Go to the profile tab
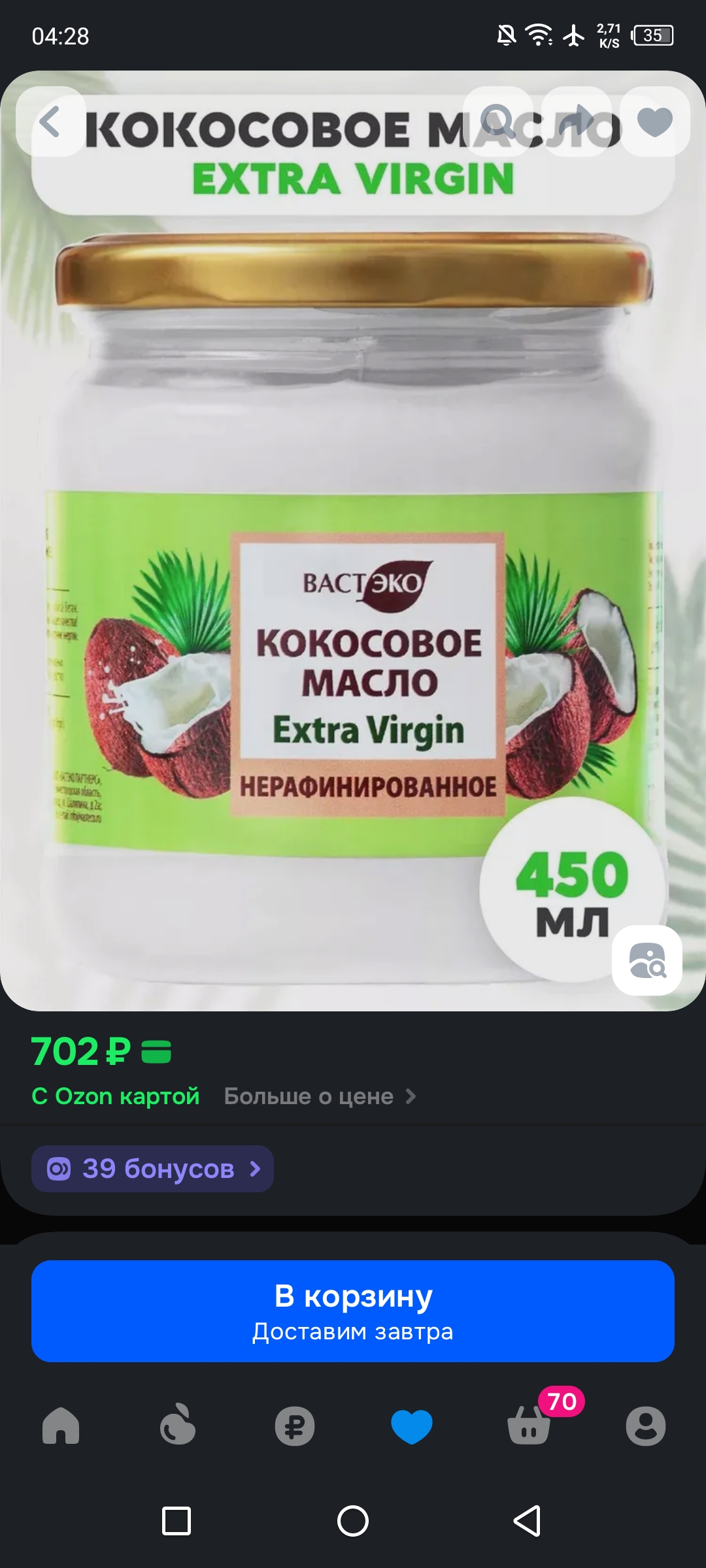 point(646,1426)
